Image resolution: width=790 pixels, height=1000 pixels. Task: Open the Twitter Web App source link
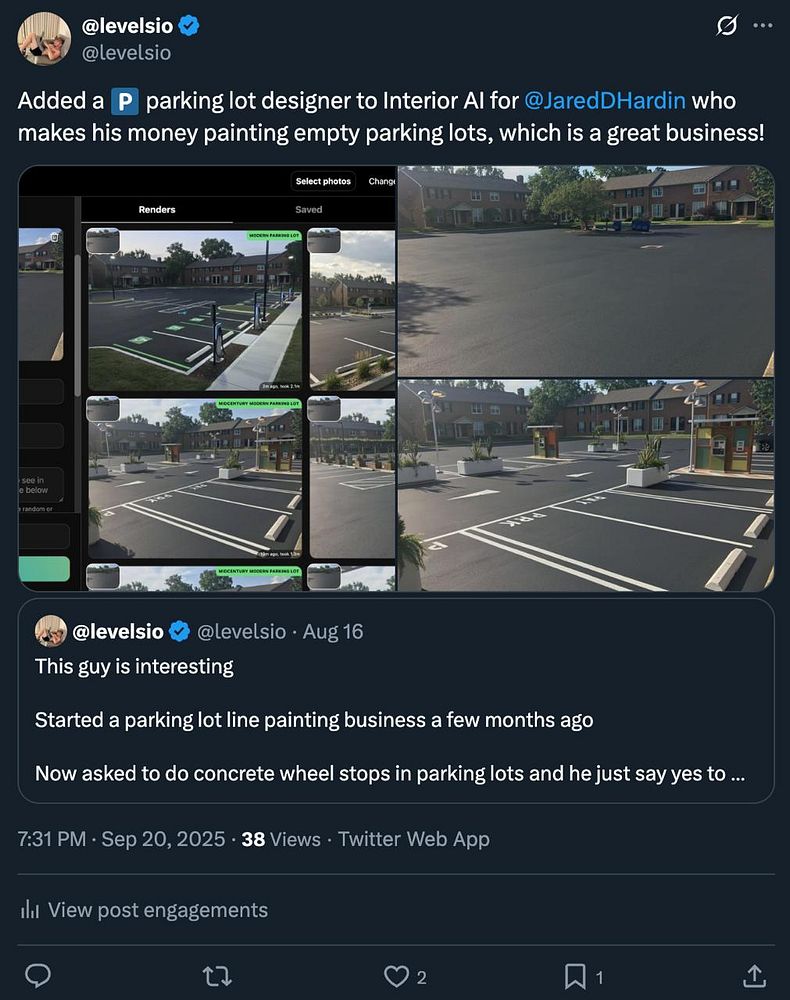click(413, 839)
